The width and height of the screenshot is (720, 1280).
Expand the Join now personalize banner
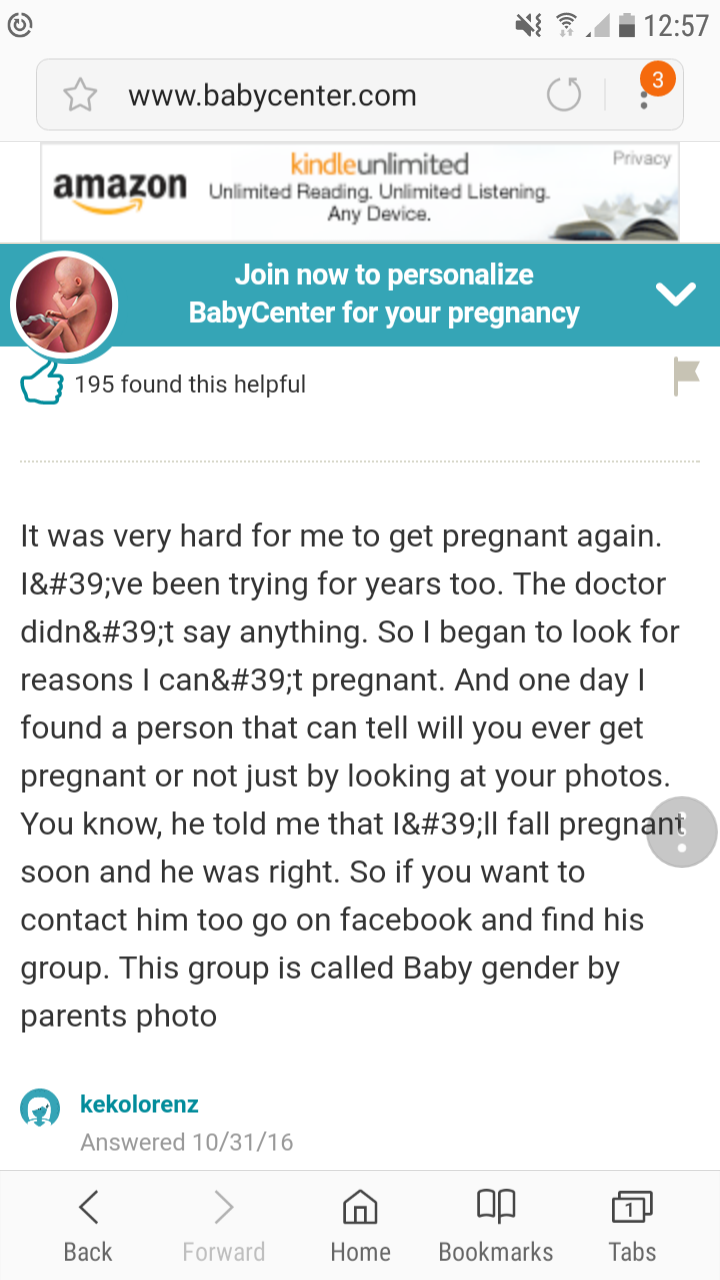[x=675, y=294]
